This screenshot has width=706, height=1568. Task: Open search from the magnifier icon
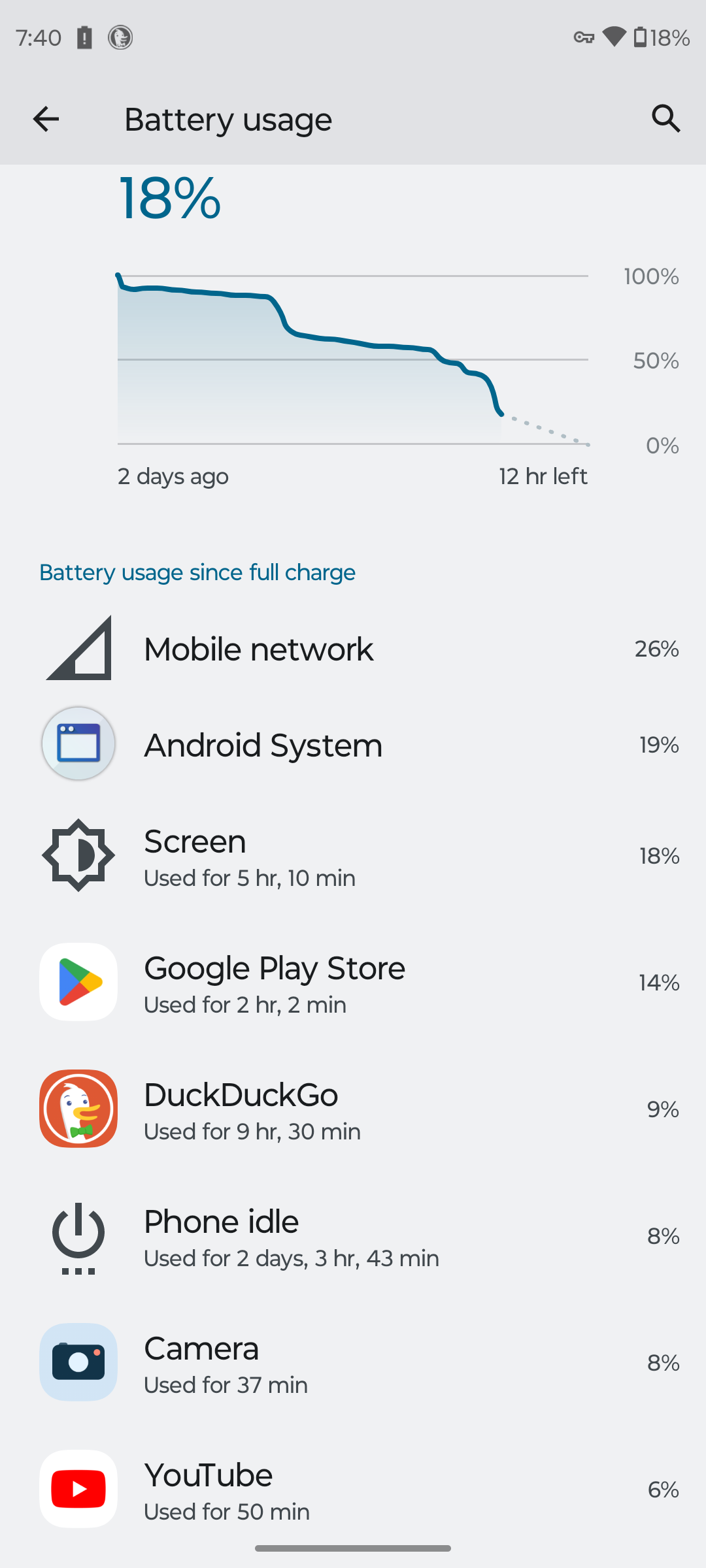[x=666, y=119]
